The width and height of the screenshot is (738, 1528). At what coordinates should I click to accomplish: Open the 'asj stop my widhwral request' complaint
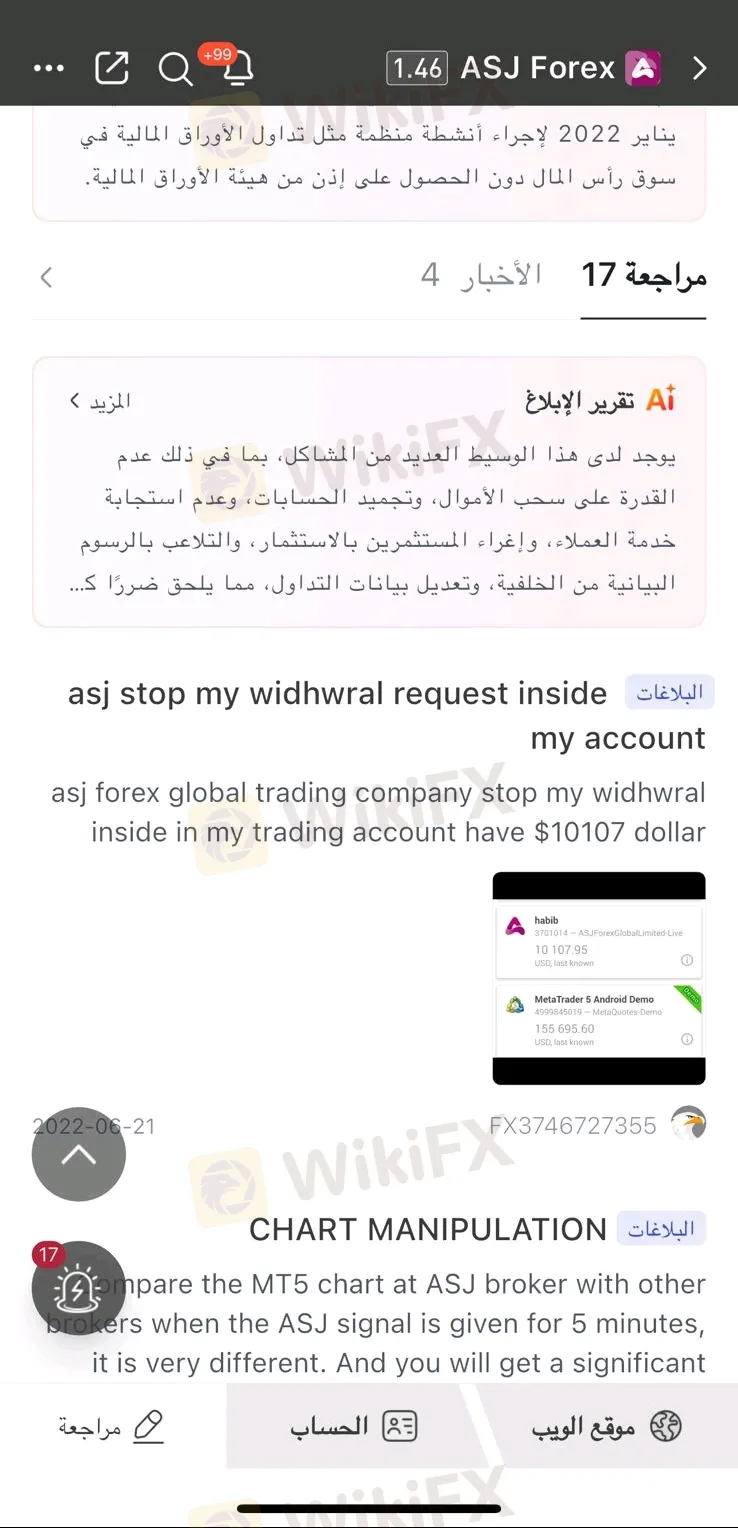pyautogui.click(x=338, y=715)
